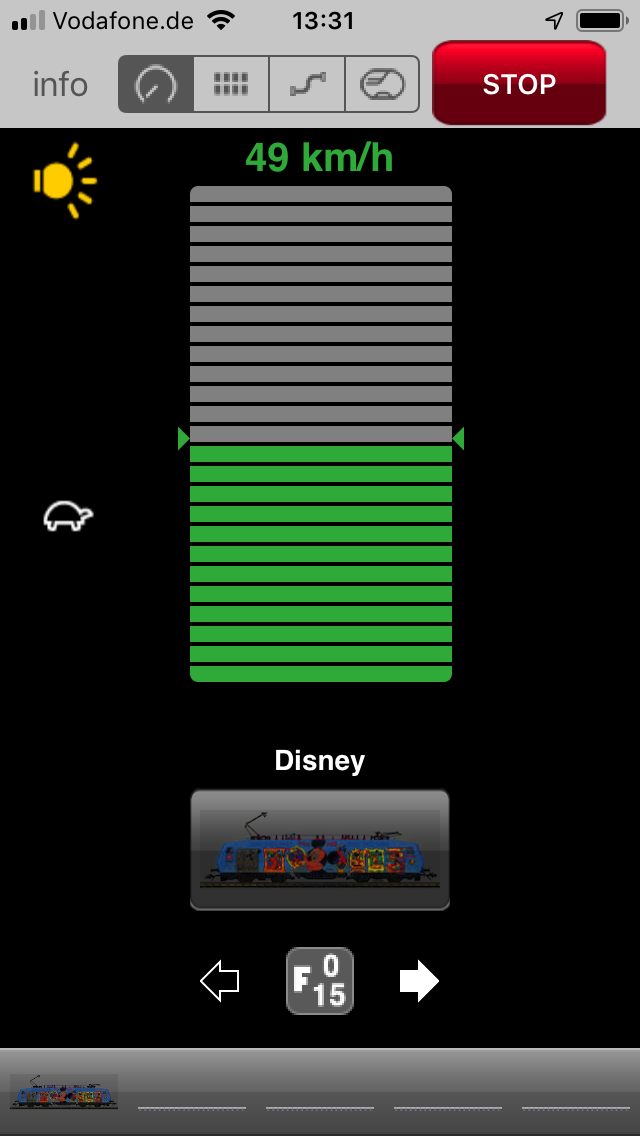Switch to the keyboard grid tab
640x1136 pixels.
click(231, 84)
